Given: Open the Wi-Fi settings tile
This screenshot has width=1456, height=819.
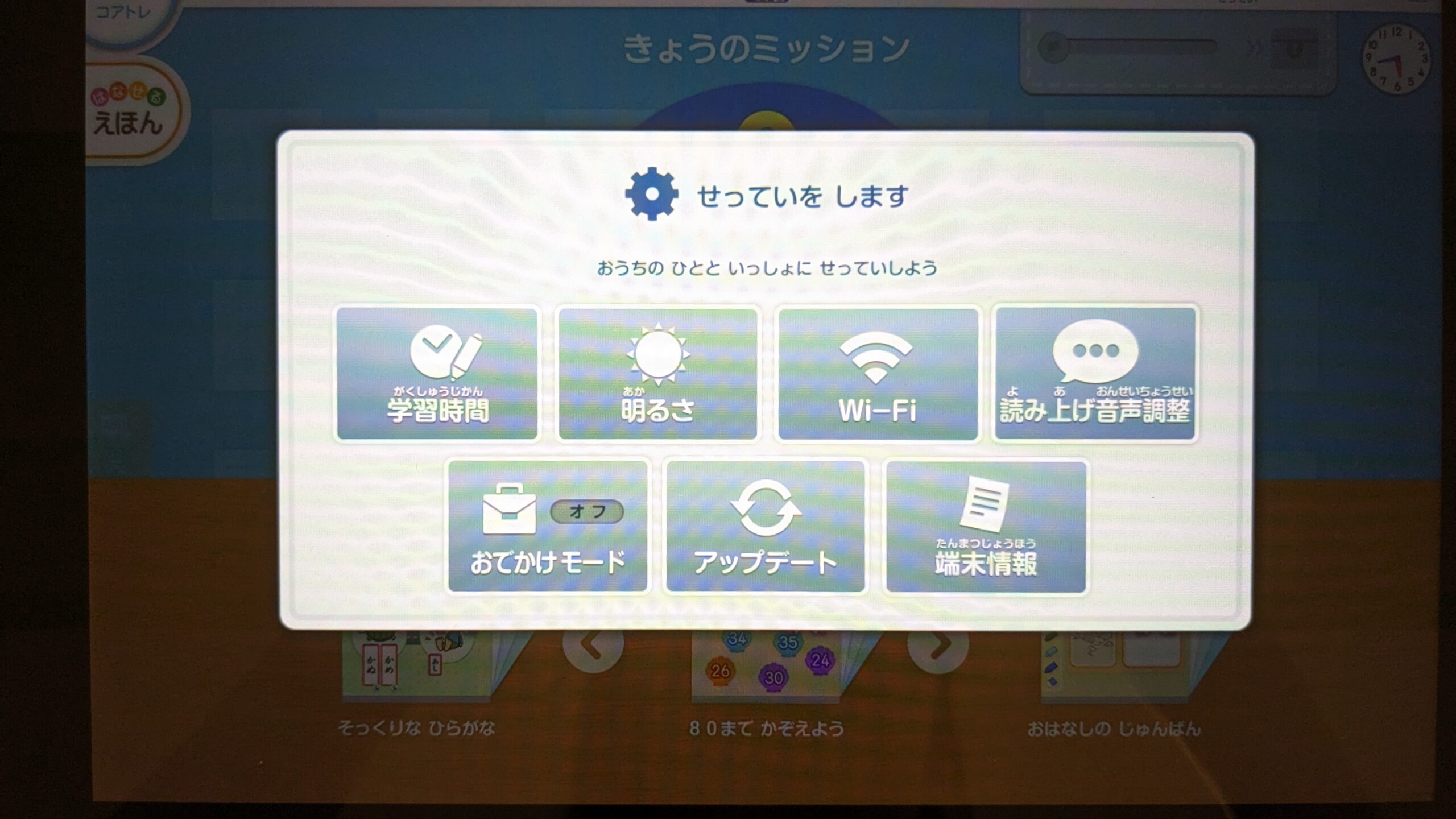Looking at the screenshot, I should pyautogui.click(x=877, y=374).
